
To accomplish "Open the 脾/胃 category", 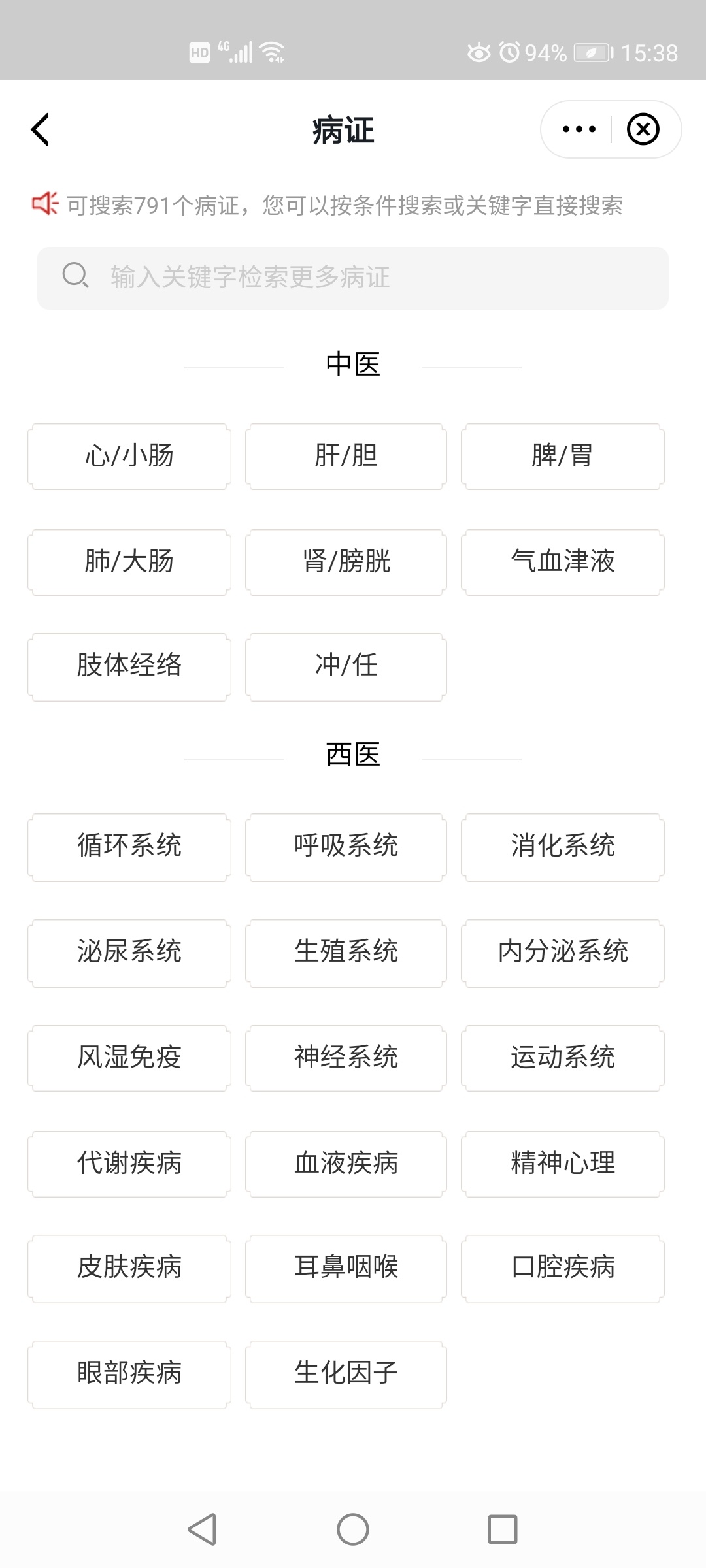I will click(563, 456).
